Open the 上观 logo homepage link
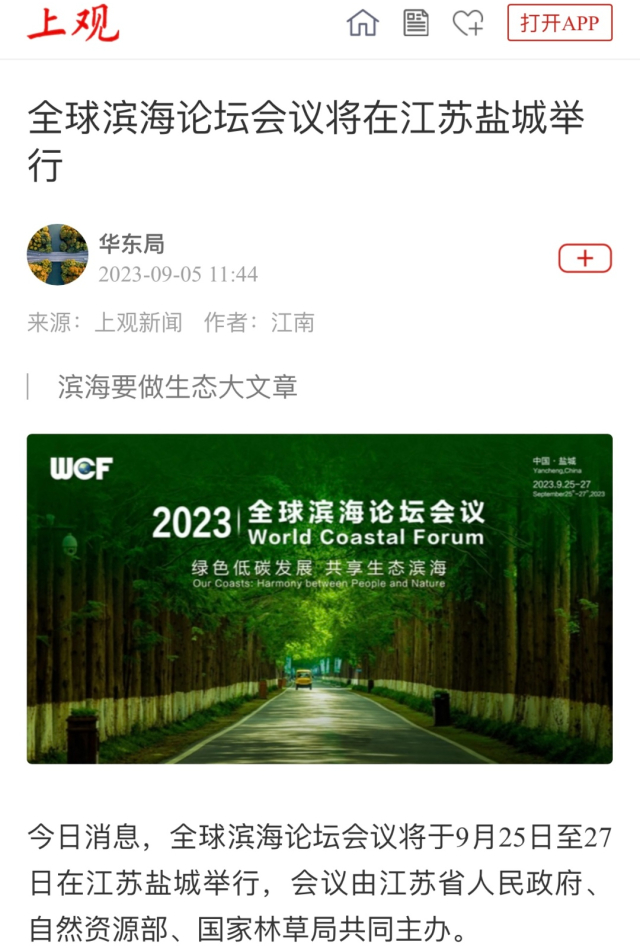This screenshot has width=640, height=948. point(73,23)
